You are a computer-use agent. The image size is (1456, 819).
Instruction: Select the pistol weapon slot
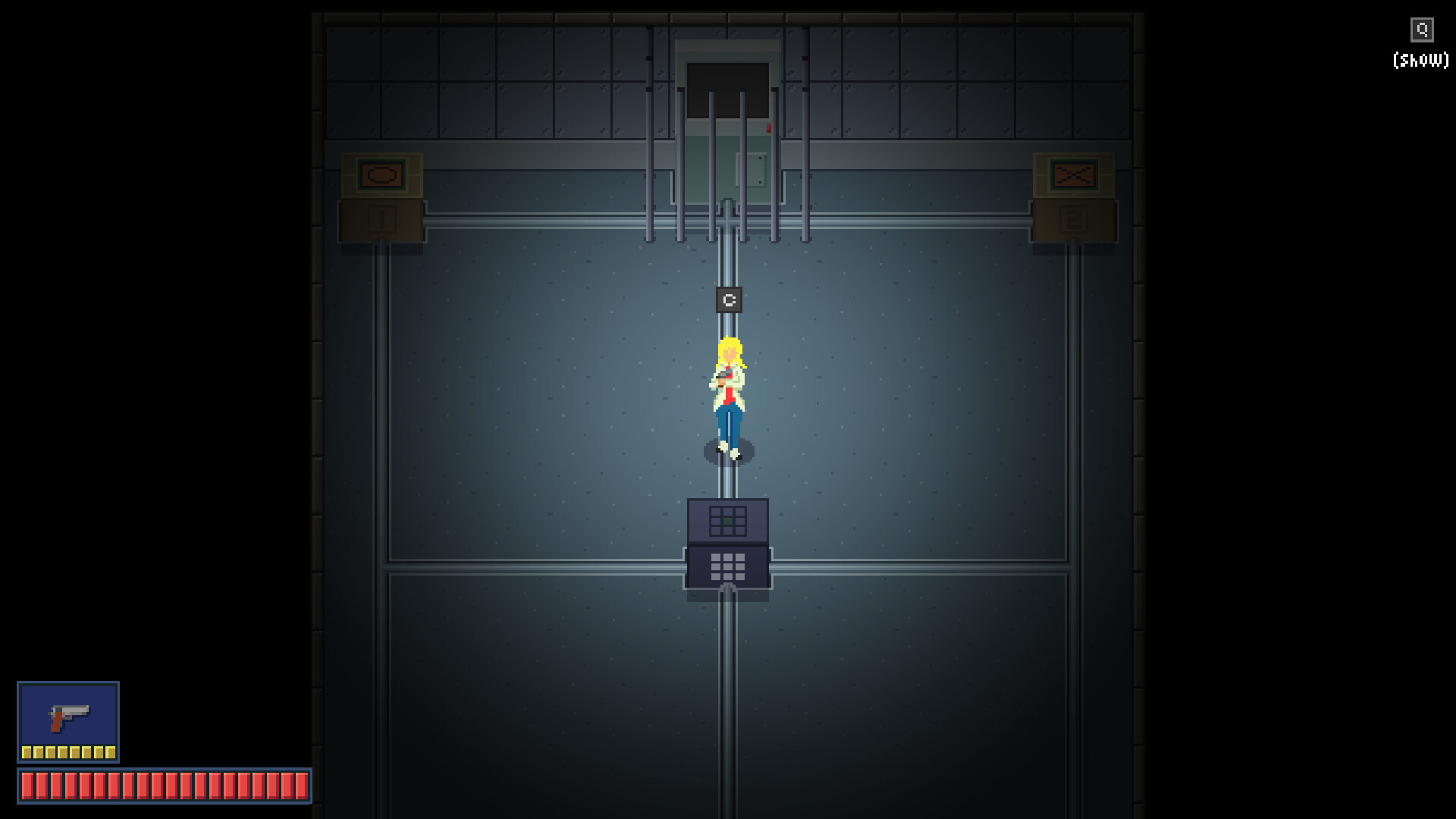tap(68, 720)
